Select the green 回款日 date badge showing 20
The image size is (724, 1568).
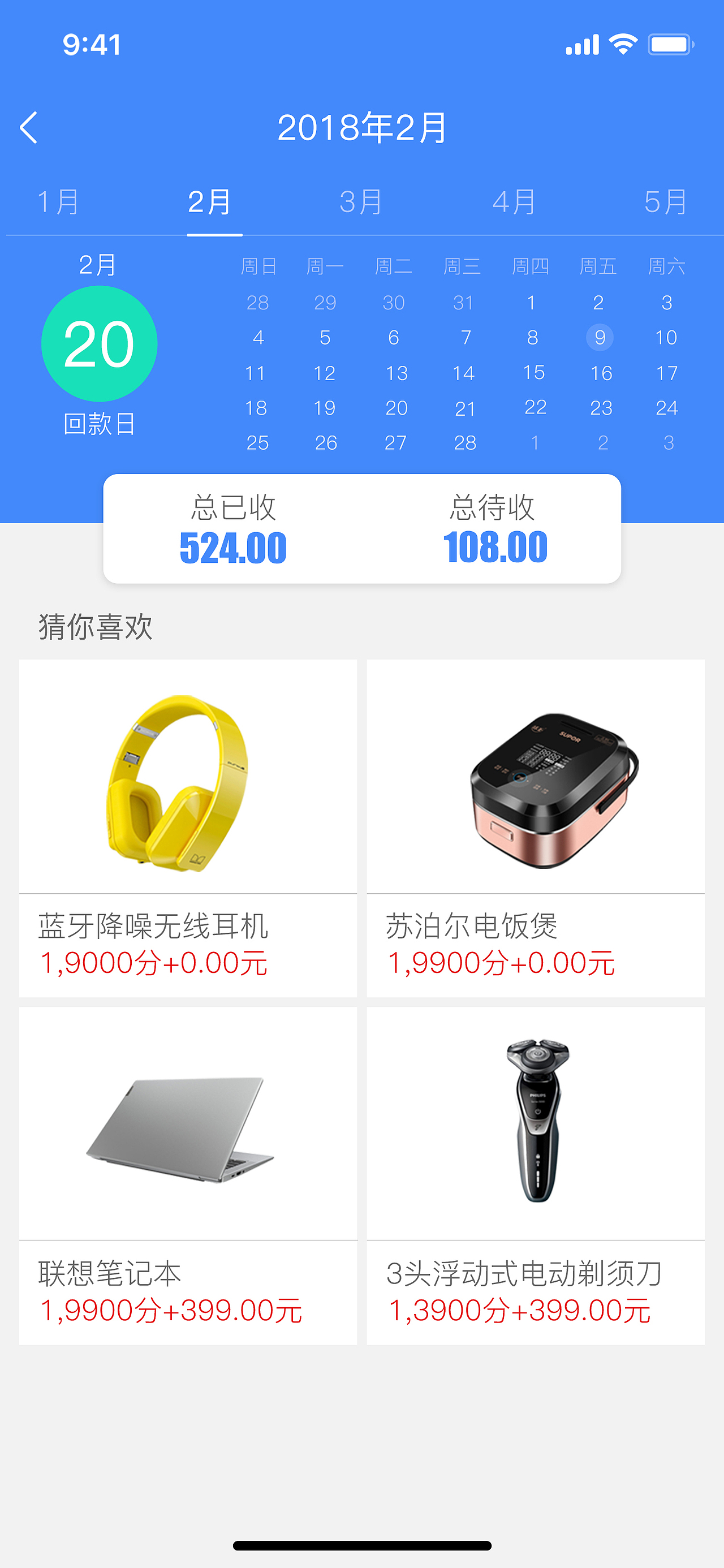click(x=101, y=343)
